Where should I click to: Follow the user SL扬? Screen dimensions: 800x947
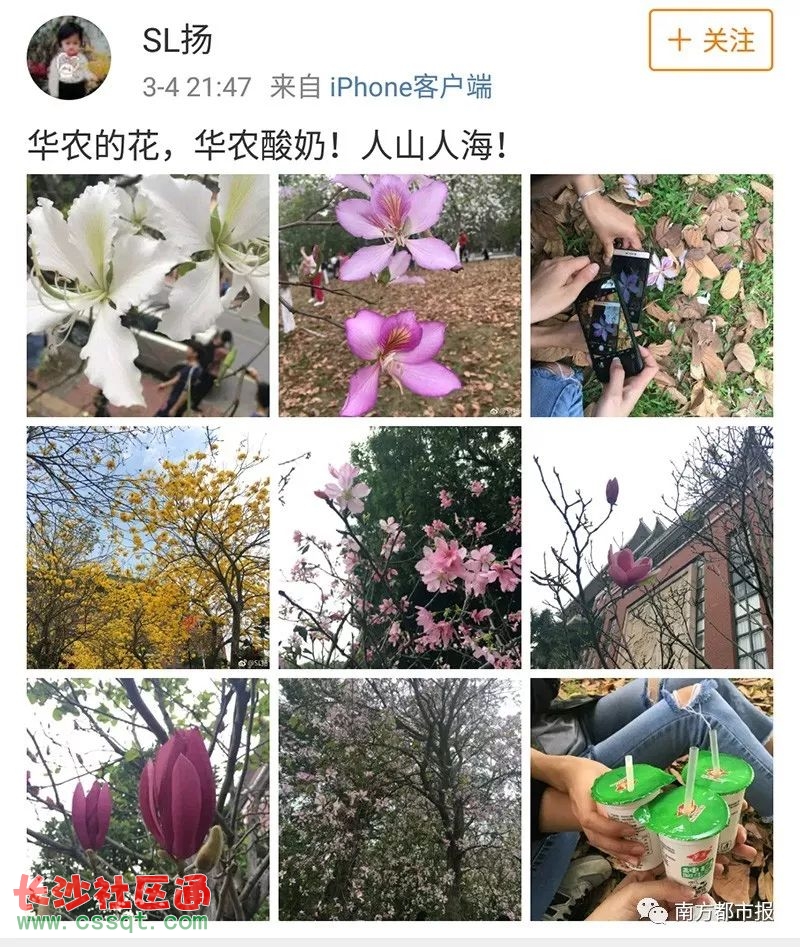[x=710, y=41]
